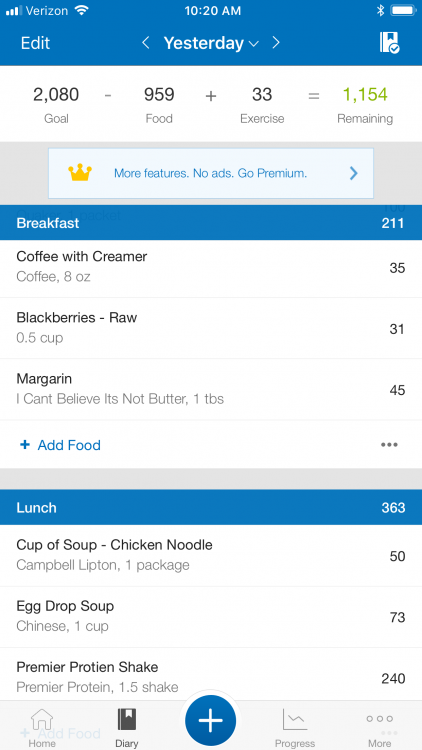Tap the blue plus button
The image size is (422, 750).
tap(211, 721)
